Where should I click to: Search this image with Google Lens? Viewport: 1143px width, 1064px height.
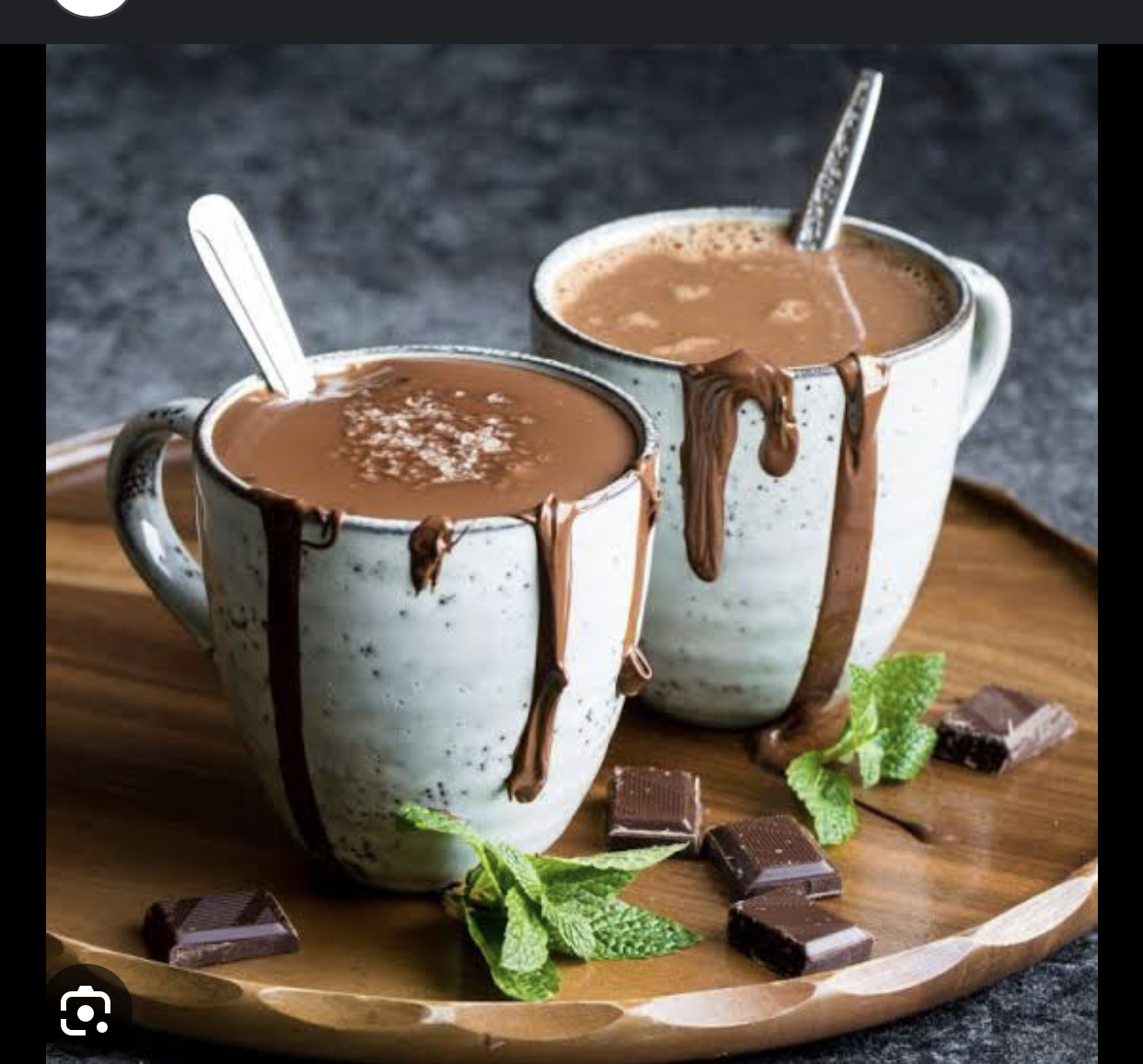(86, 1011)
